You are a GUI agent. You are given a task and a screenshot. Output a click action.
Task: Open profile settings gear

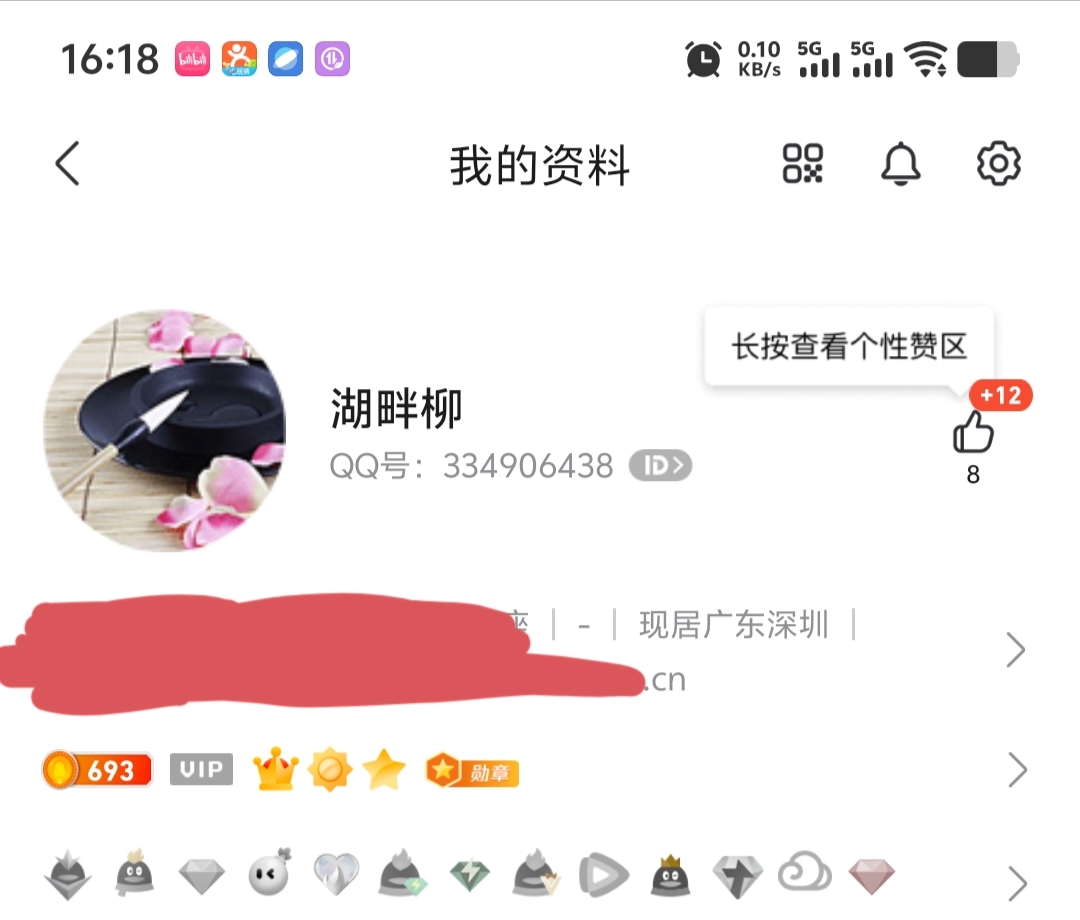coord(998,163)
